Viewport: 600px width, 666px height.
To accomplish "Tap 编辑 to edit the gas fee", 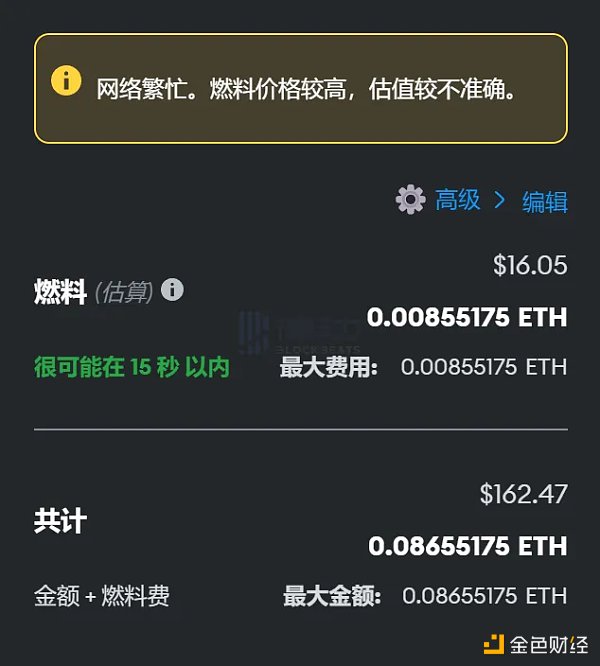I will pyautogui.click(x=545, y=201).
